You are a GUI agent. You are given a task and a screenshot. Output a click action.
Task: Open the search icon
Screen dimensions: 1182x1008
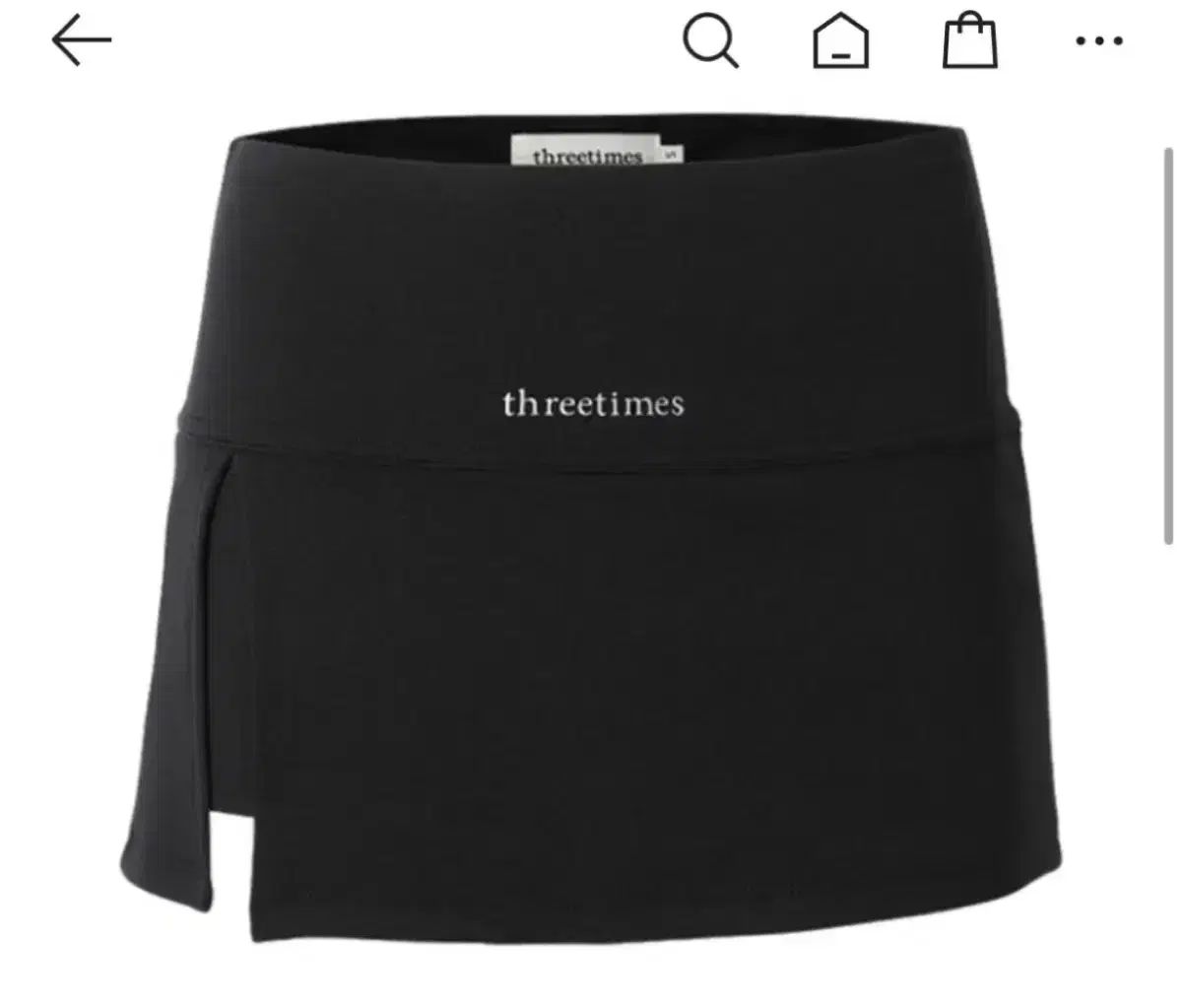pyautogui.click(x=710, y=41)
